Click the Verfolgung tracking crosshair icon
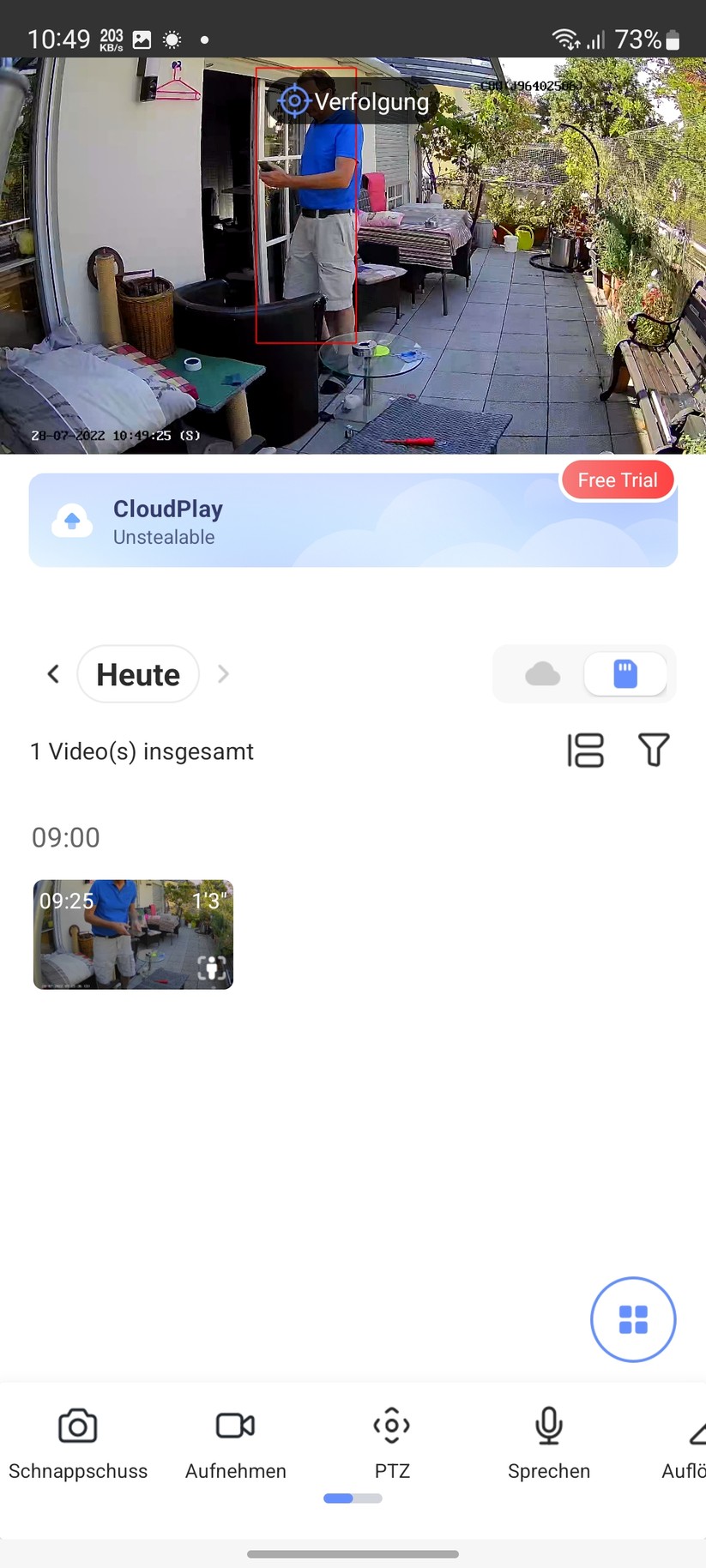 [294, 101]
